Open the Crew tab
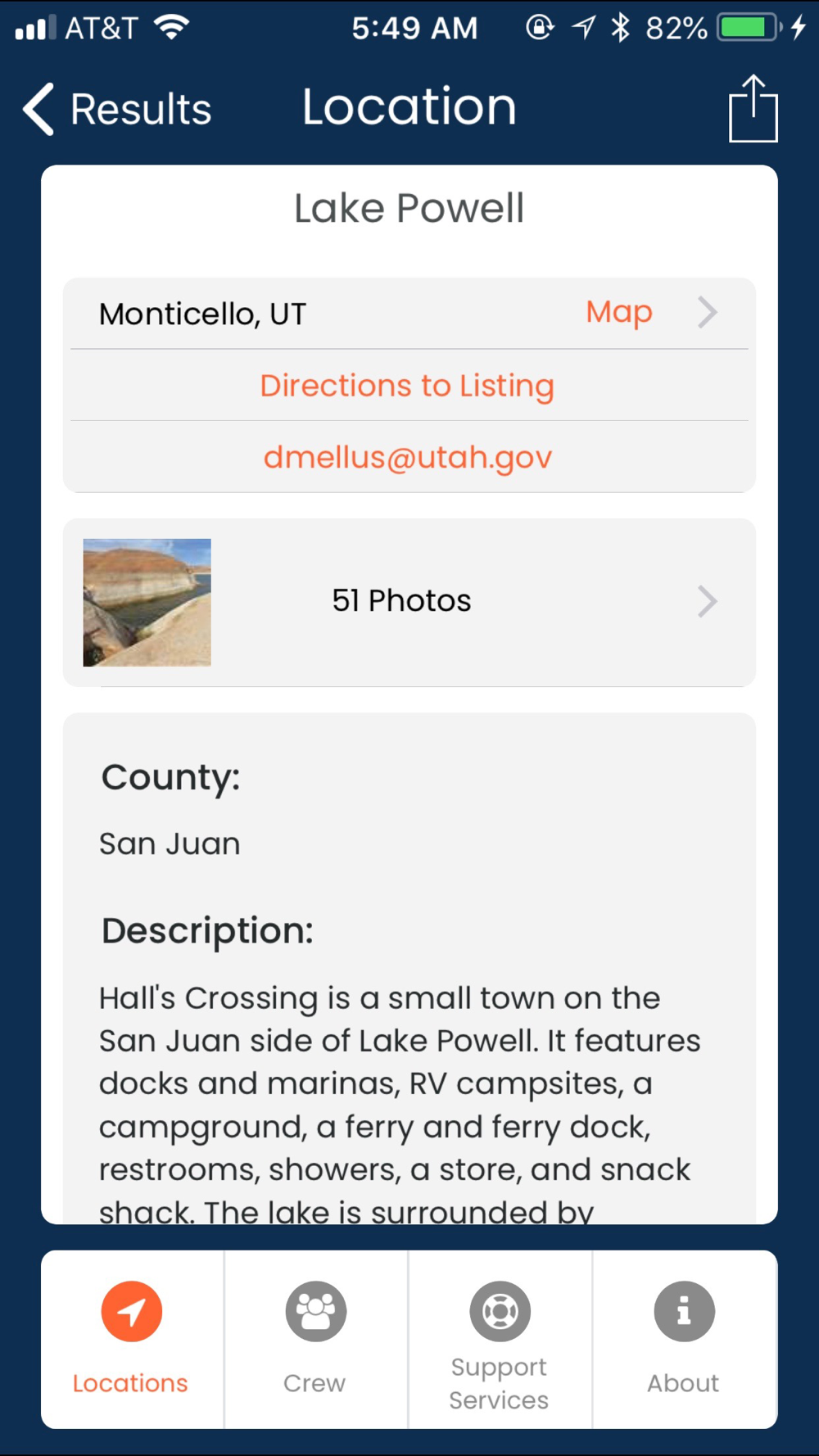 click(315, 1339)
